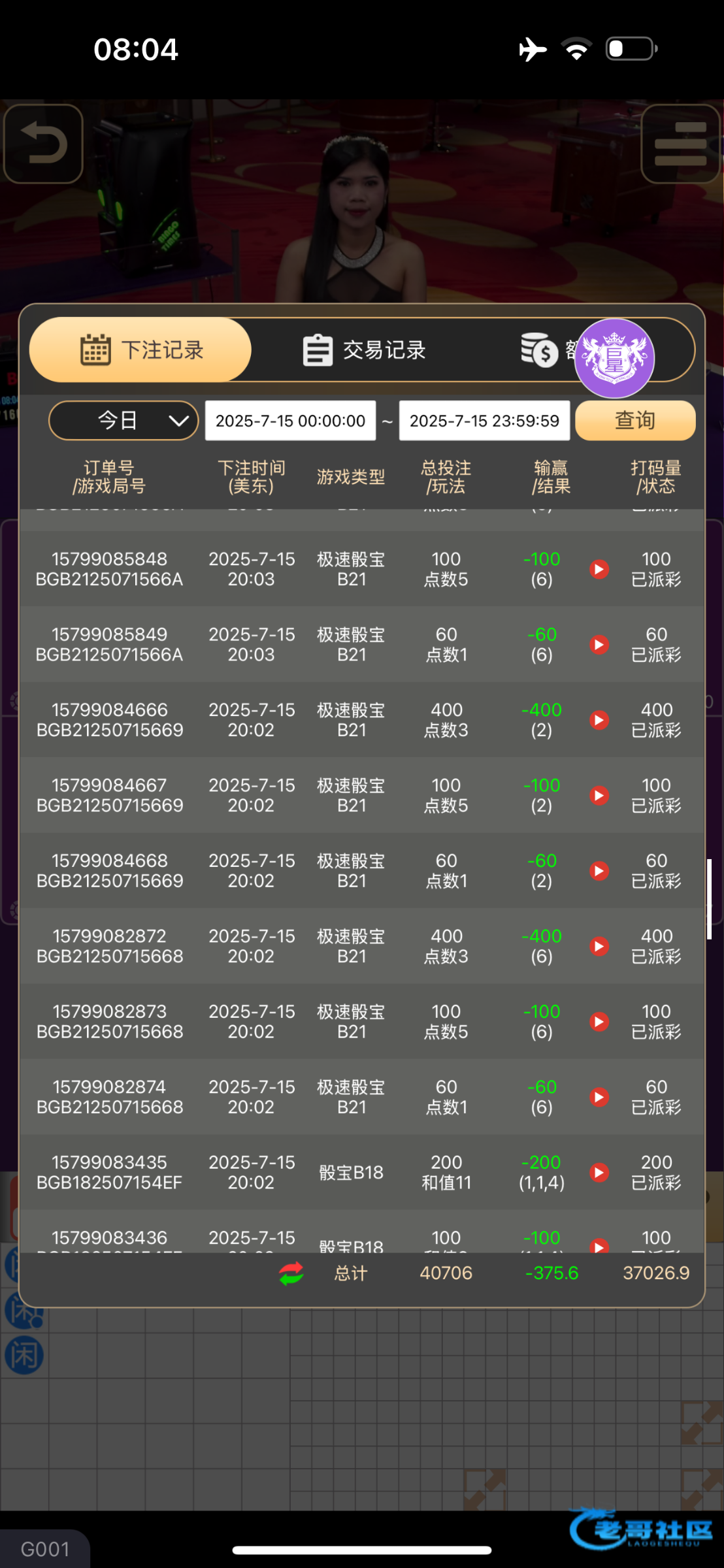Switch to the 交易记录 tab
The width and height of the screenshot is (724, 1568).
365,350
